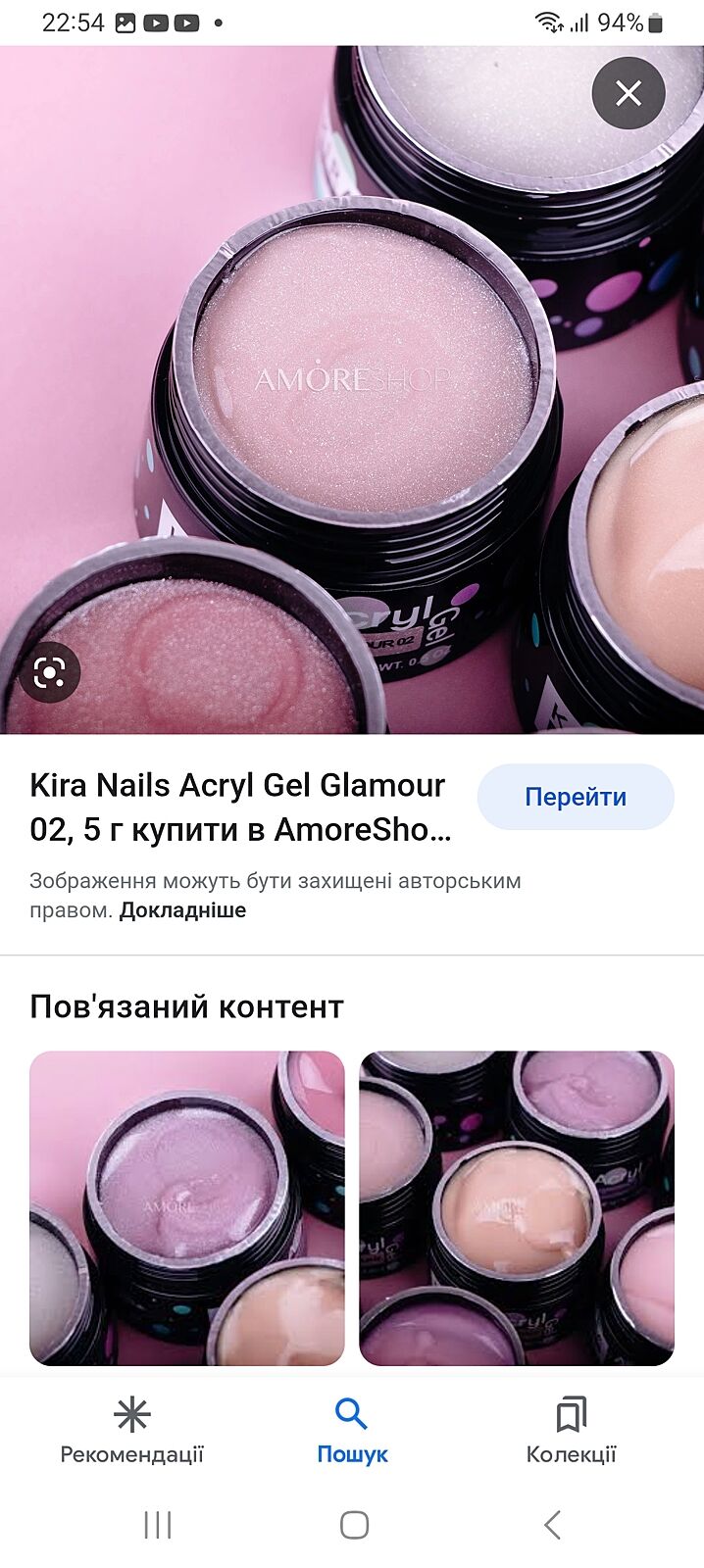Screen dimensions: 704x1568
Task: Open the Докладніше copyright link
Action: (x=182, y=910)
